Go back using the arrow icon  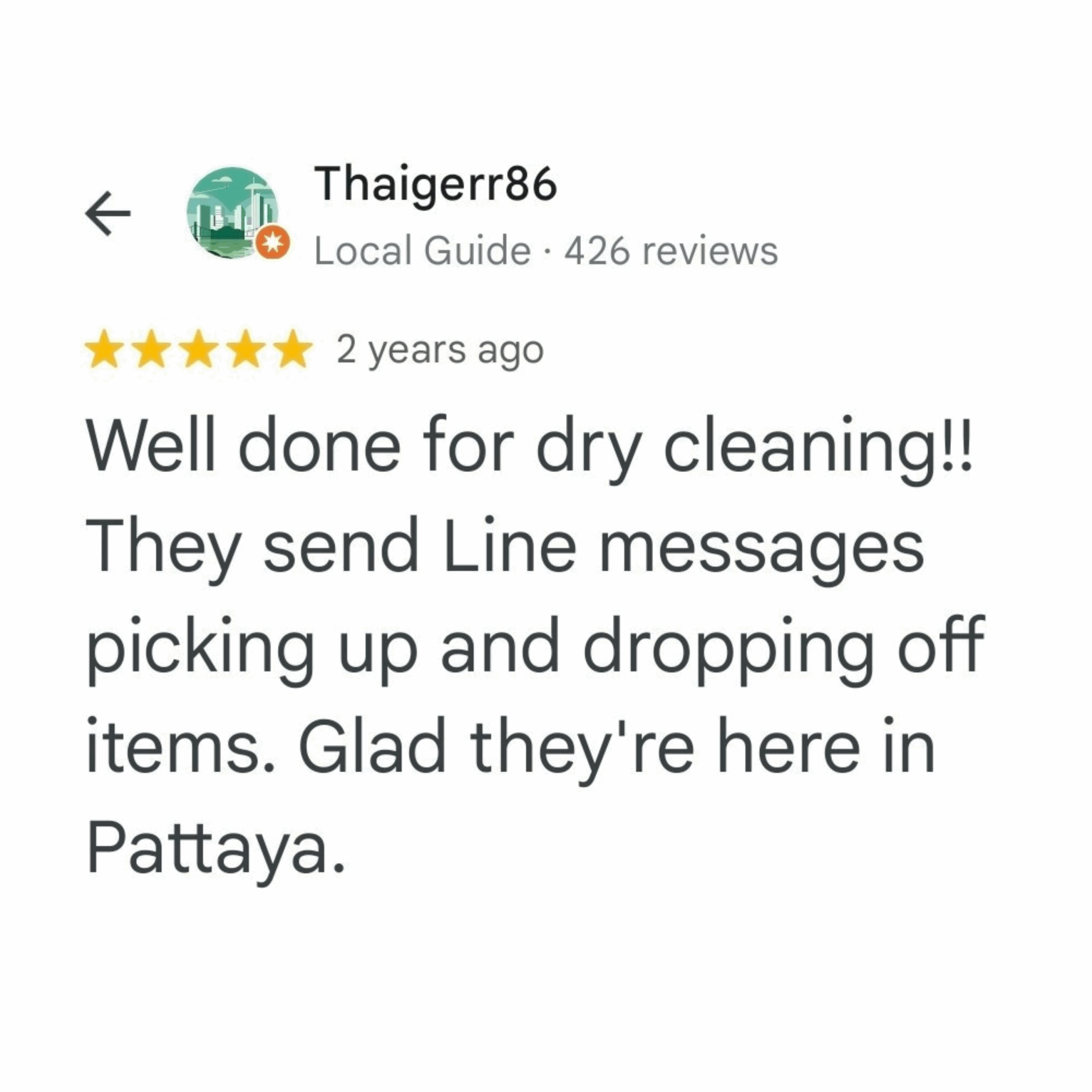[x=108, y=213]
